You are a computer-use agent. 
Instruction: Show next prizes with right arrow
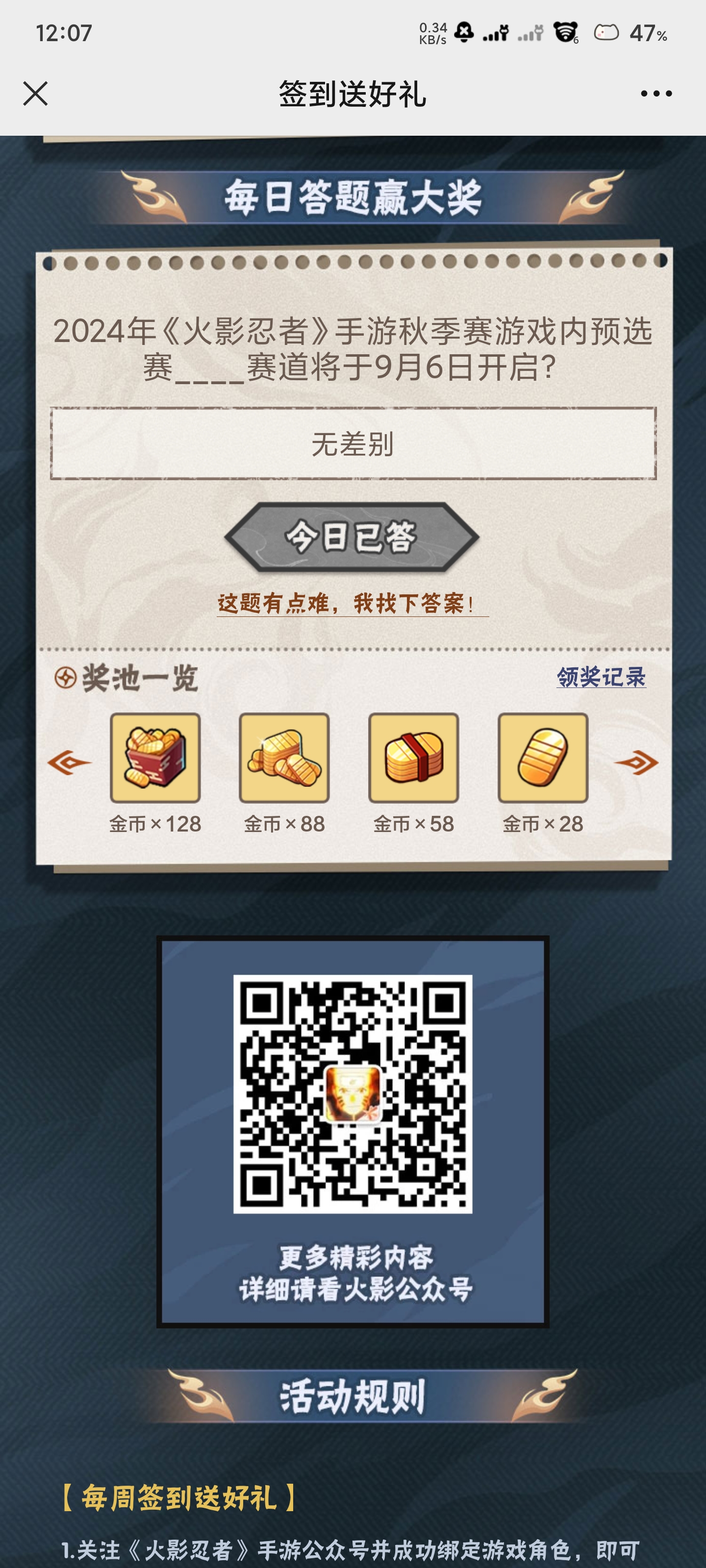click(x=636, y=763)
